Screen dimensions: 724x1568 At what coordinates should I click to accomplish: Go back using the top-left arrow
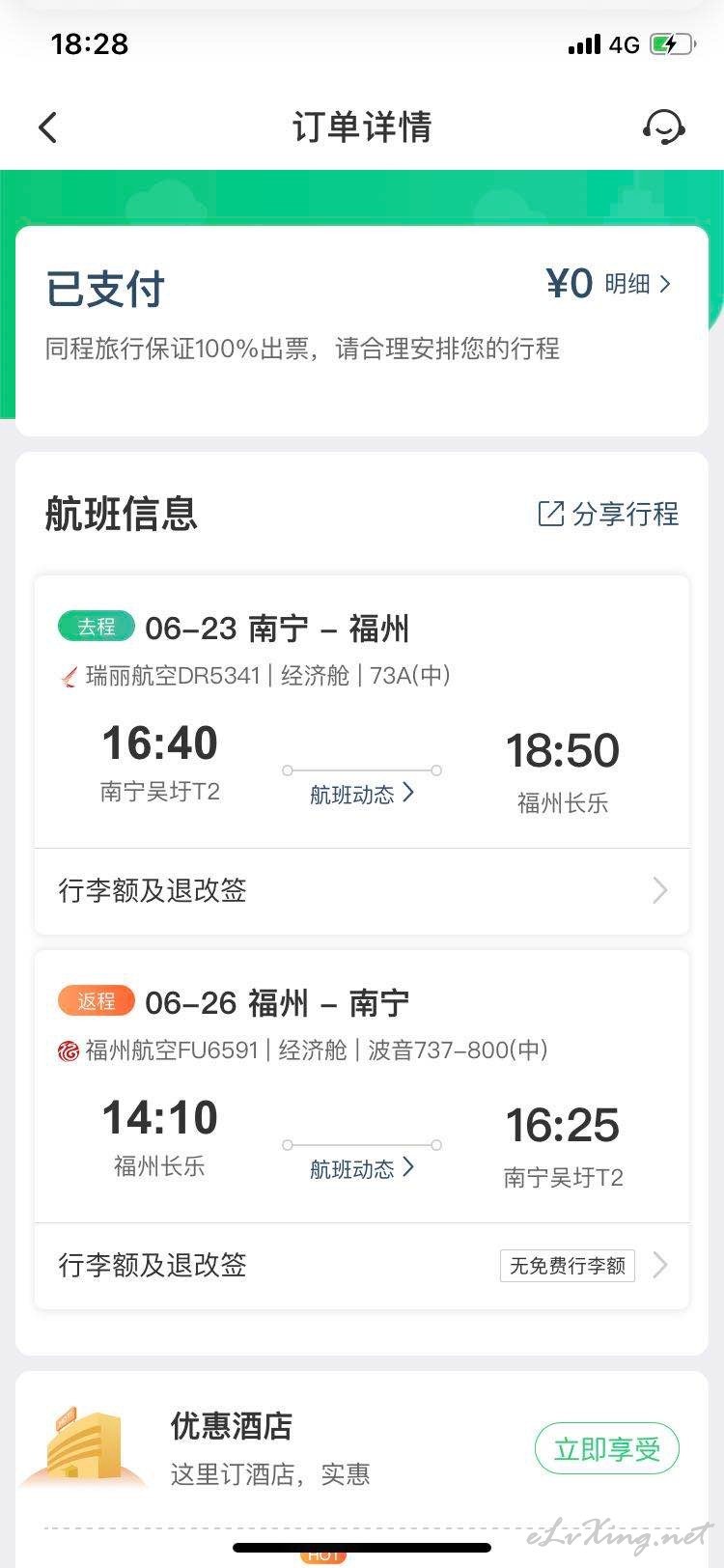[x=48, y=127]
